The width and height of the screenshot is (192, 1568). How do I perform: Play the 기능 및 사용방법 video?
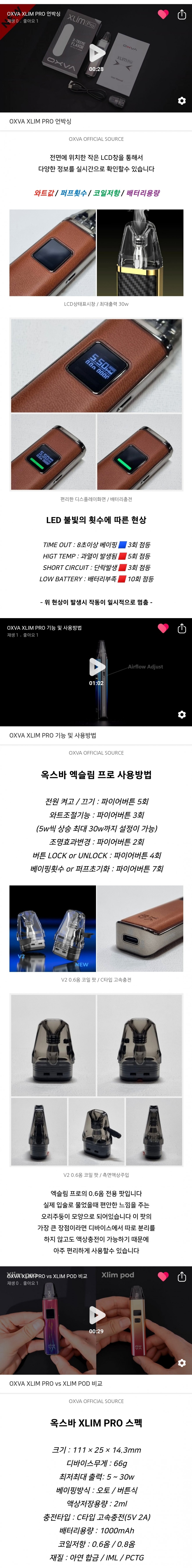[x=96, y=667]
